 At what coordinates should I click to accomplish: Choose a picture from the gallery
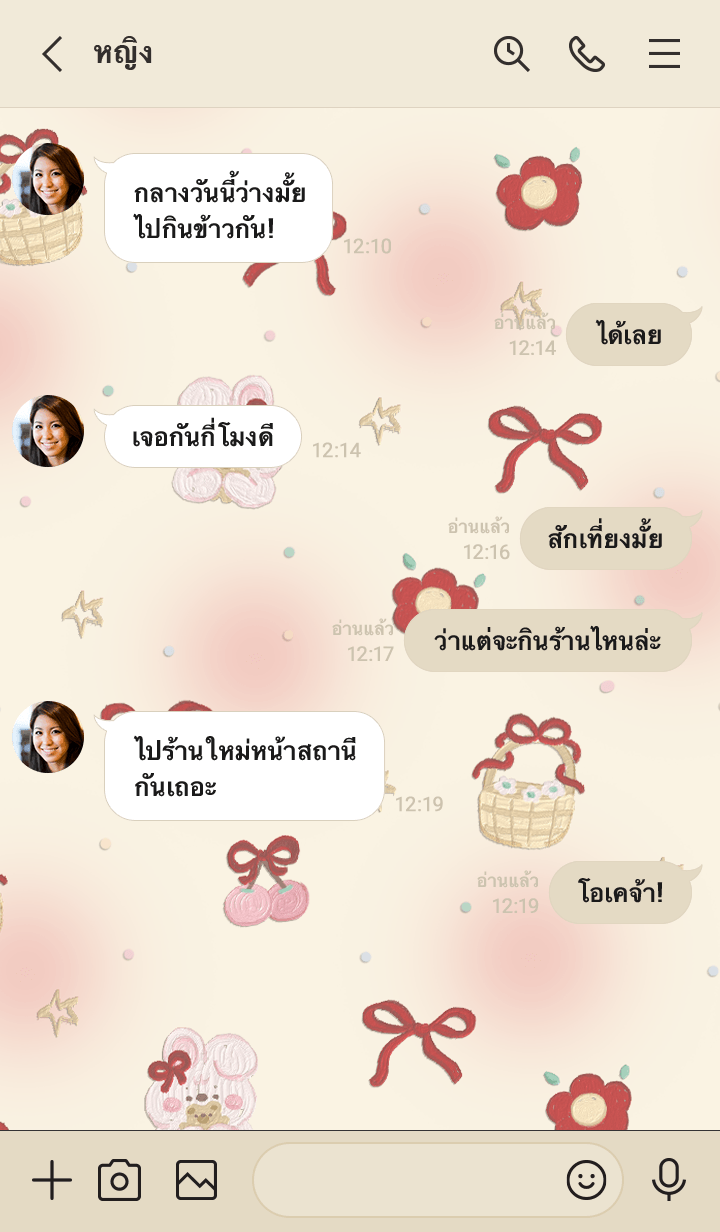tap(196, 1181)
